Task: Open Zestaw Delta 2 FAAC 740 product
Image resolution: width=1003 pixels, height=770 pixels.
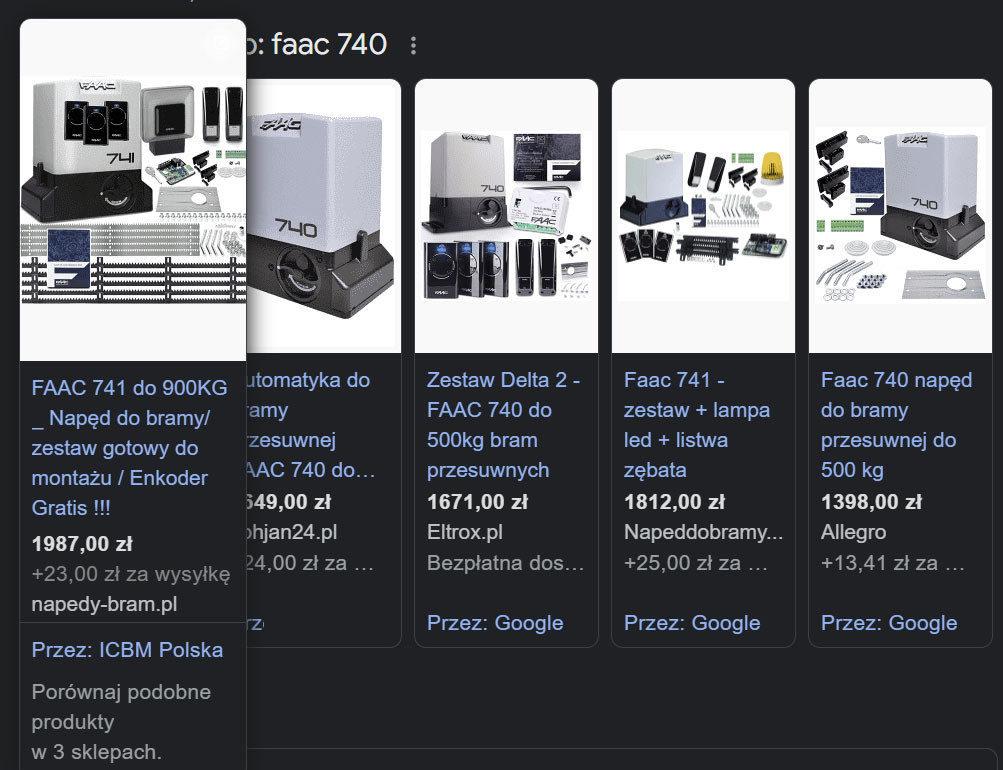Action: point(505,424)
